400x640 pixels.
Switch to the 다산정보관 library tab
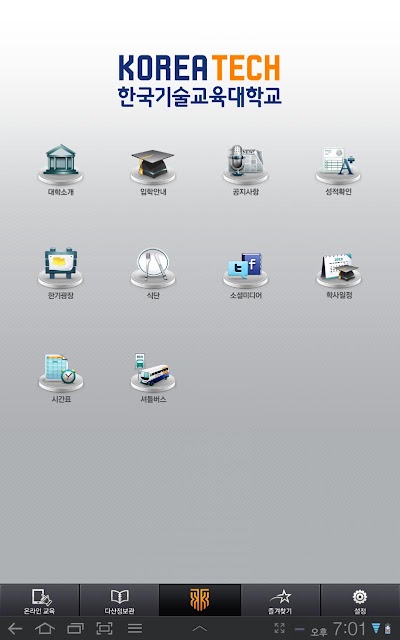119,600
